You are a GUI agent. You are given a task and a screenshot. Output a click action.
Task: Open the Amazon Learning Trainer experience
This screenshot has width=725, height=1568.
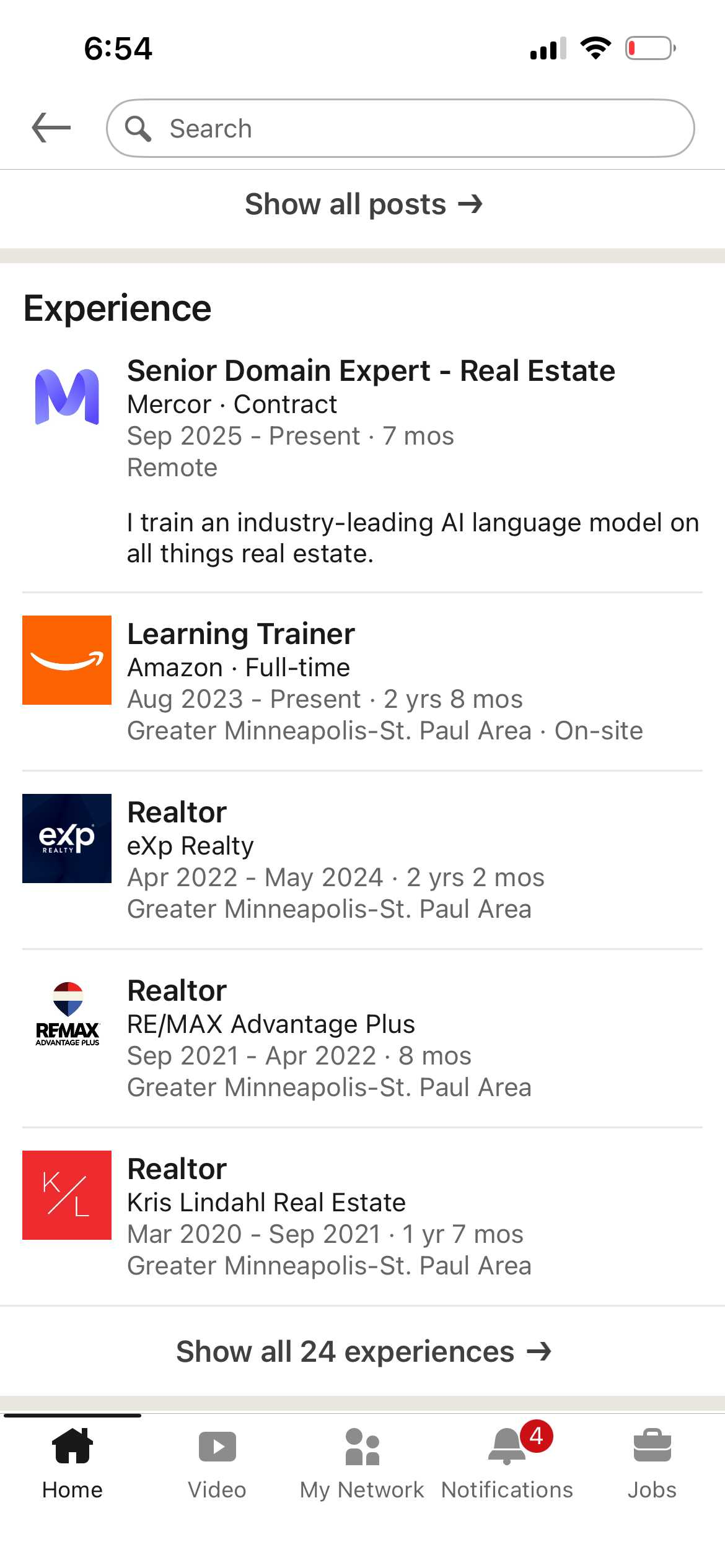241,634
